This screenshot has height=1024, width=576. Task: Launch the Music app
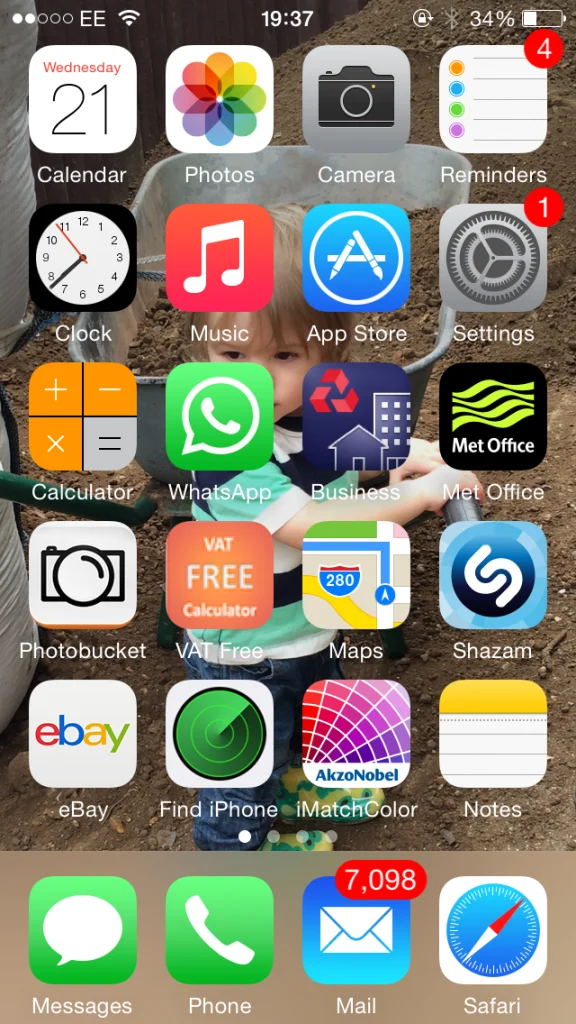pos(219,258)
